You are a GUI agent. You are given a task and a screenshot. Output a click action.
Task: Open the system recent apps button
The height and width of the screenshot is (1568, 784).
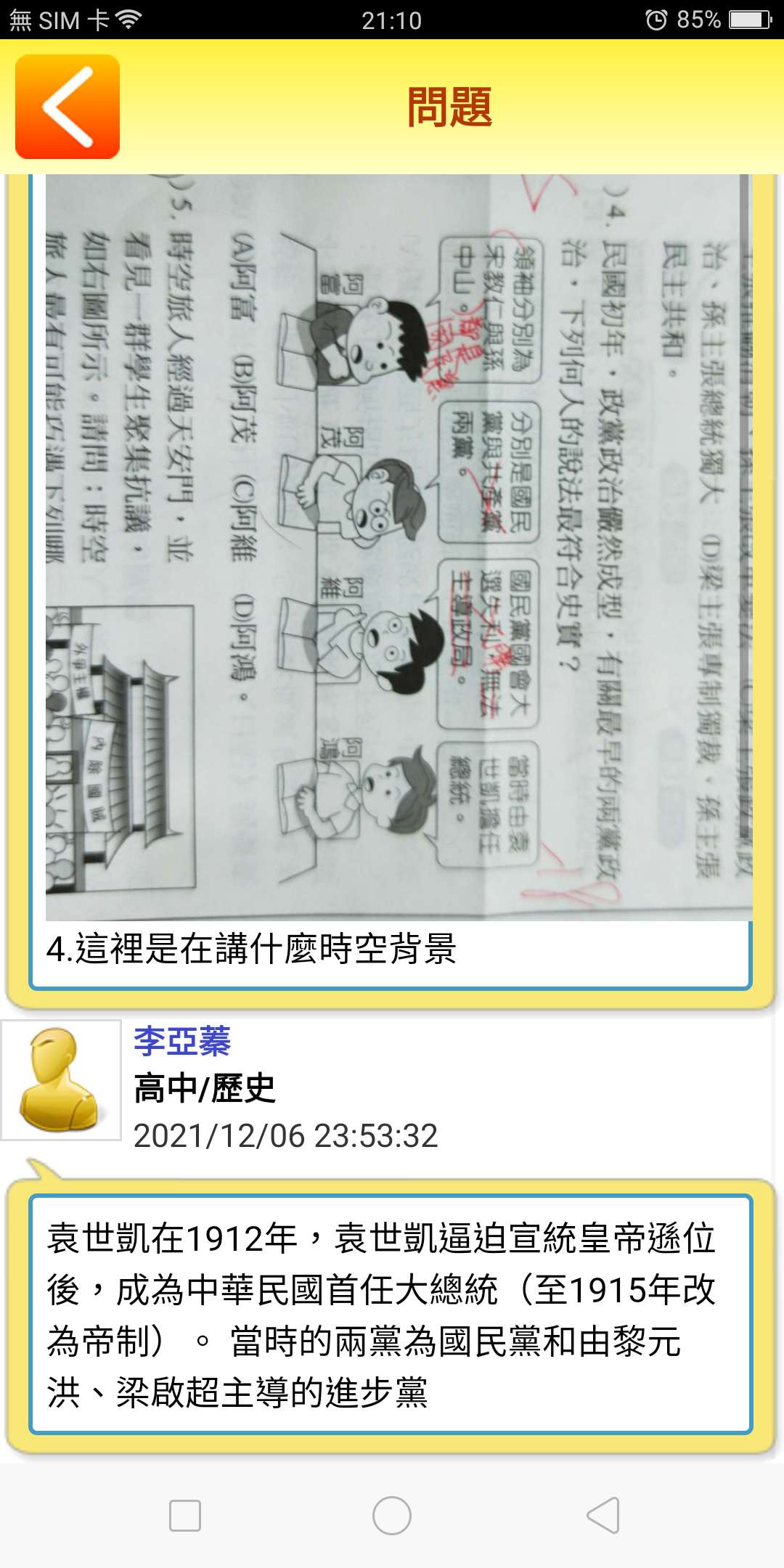(x=184, y=1516)
